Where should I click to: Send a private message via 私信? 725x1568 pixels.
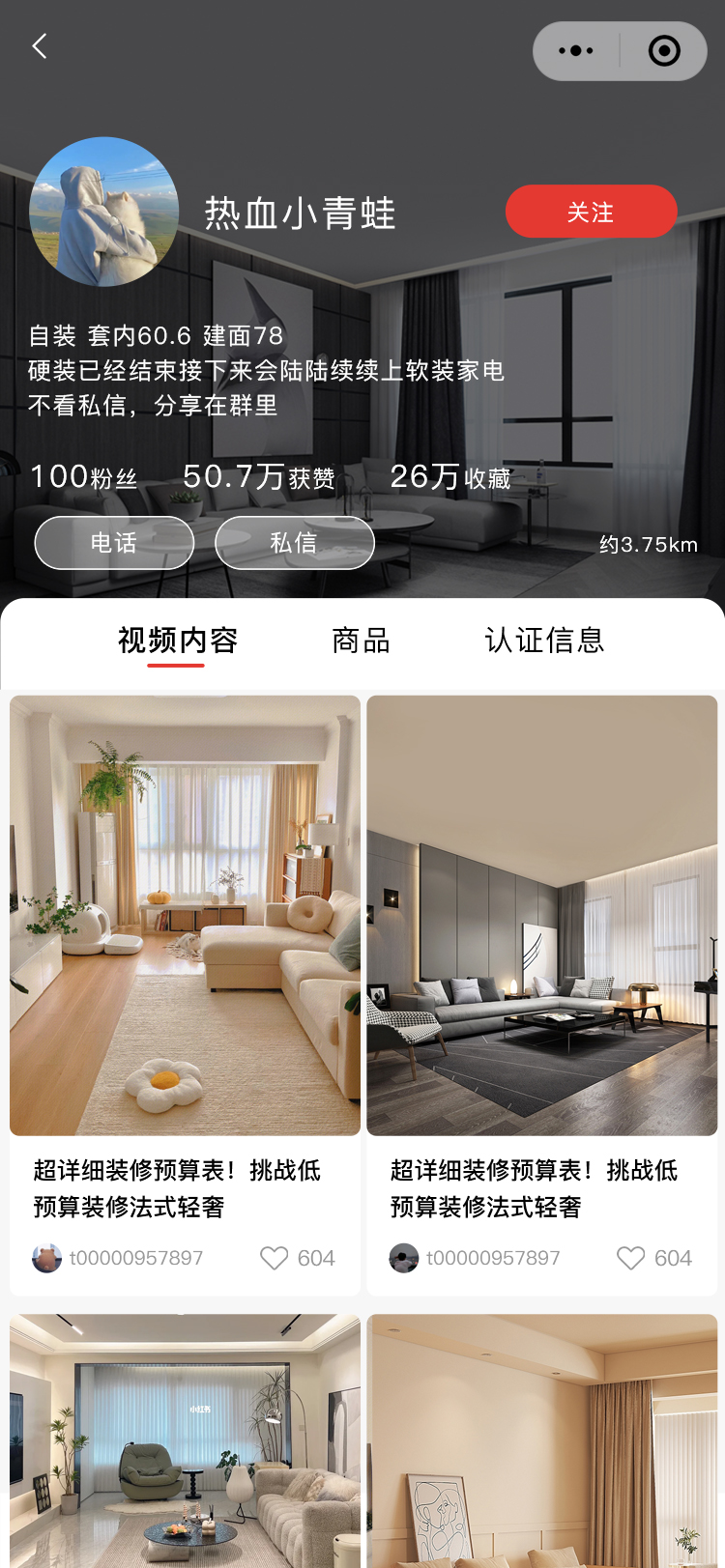pos(294,543)
